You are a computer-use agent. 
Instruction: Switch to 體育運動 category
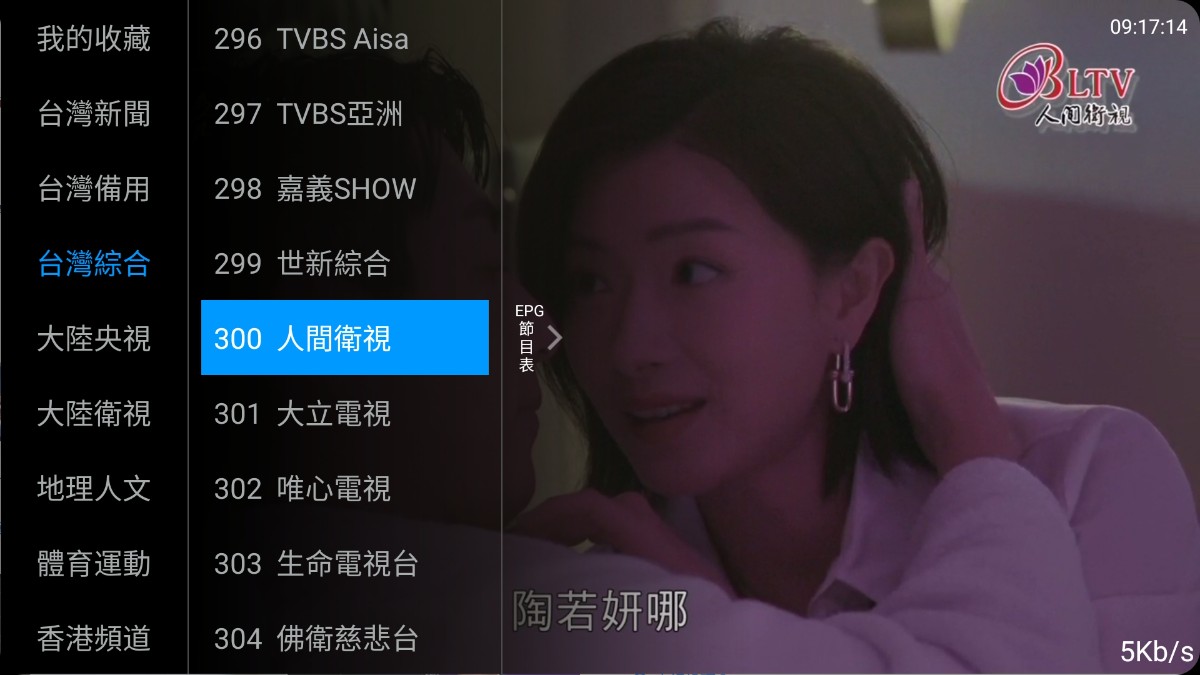coord(94,564)
